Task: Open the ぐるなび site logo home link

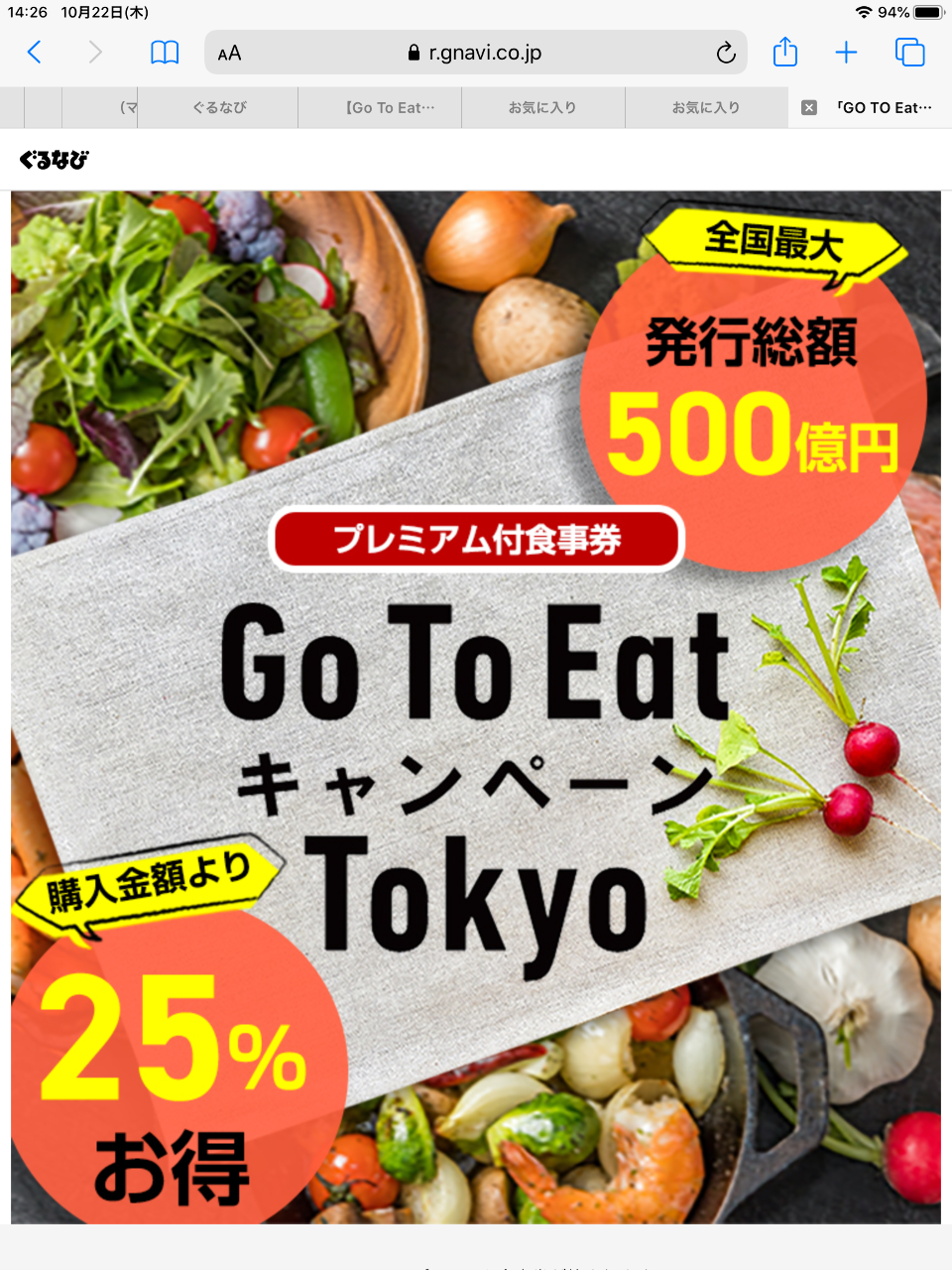Action: point(54,159)
